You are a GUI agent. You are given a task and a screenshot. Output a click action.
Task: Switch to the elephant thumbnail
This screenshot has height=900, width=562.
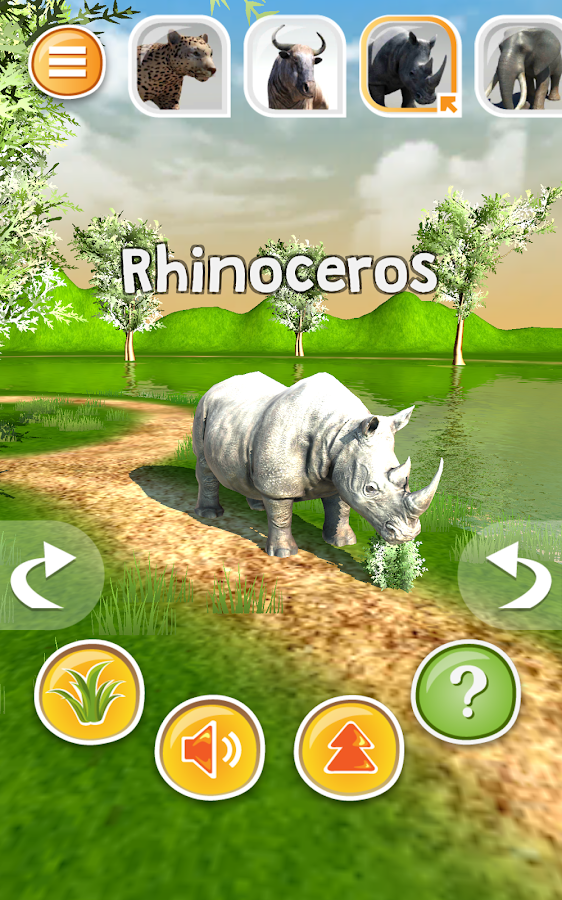521,66
